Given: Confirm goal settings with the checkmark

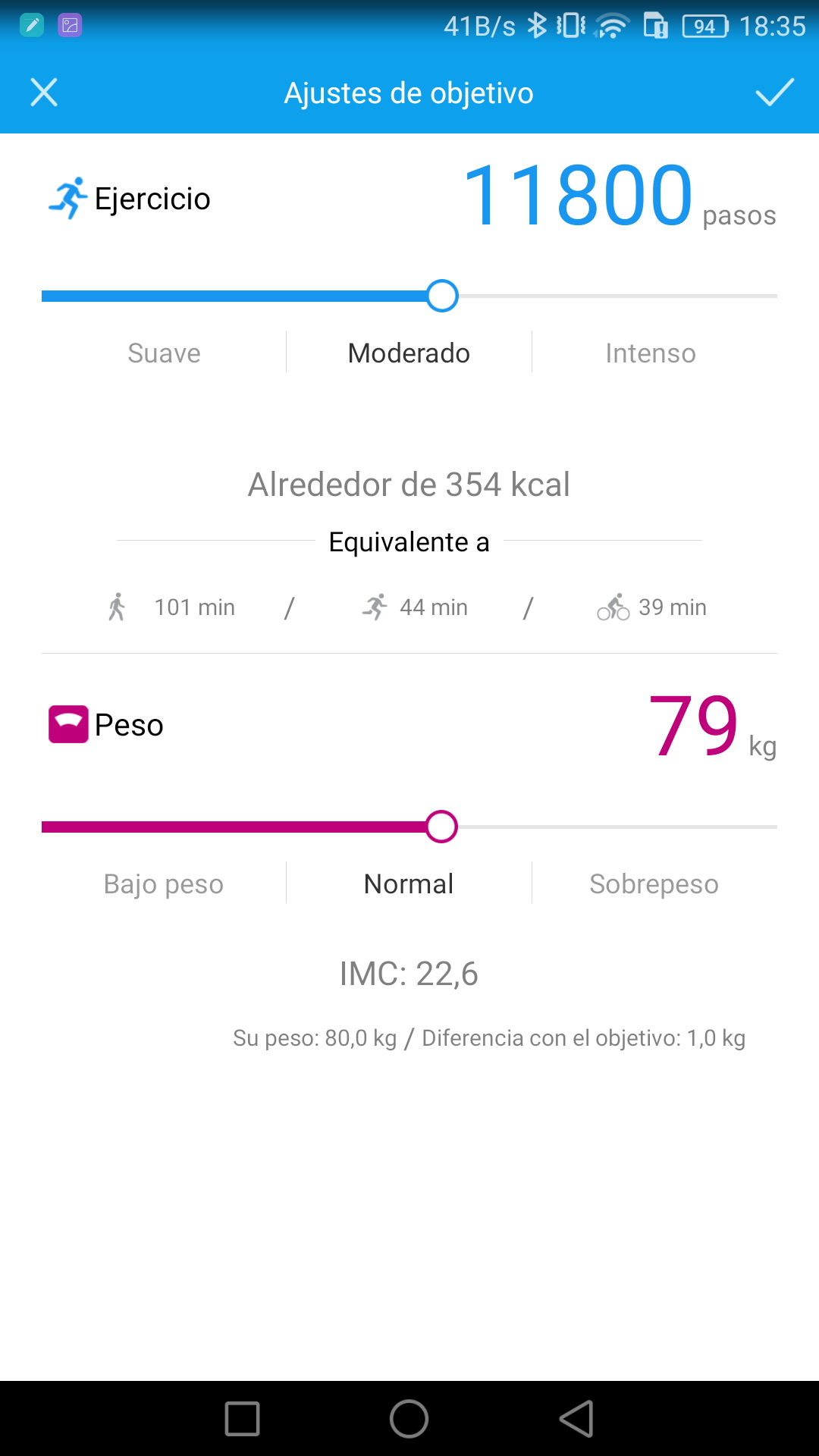Looking at the screenshot, I should [774, 93].
